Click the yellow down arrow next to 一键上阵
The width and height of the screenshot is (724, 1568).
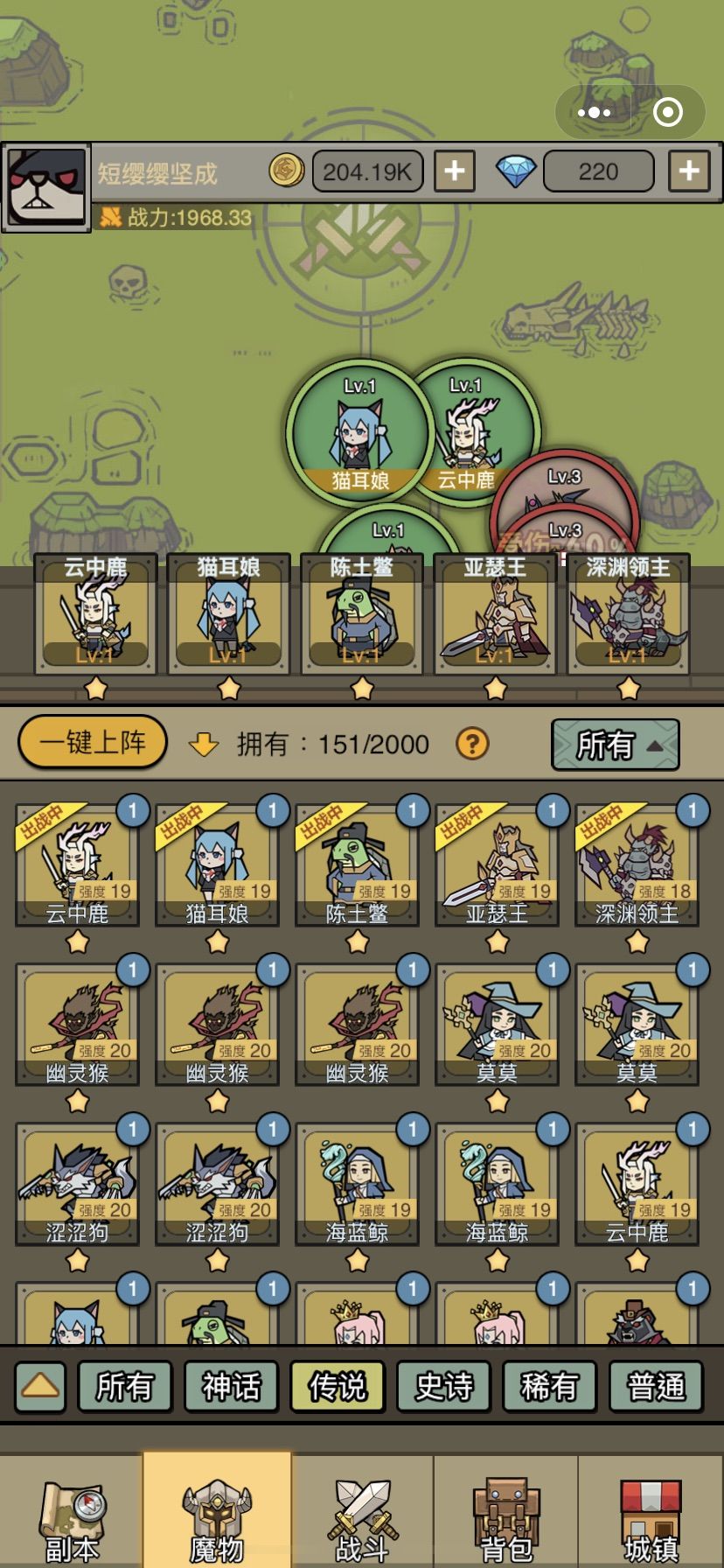(x=203, y=745)
